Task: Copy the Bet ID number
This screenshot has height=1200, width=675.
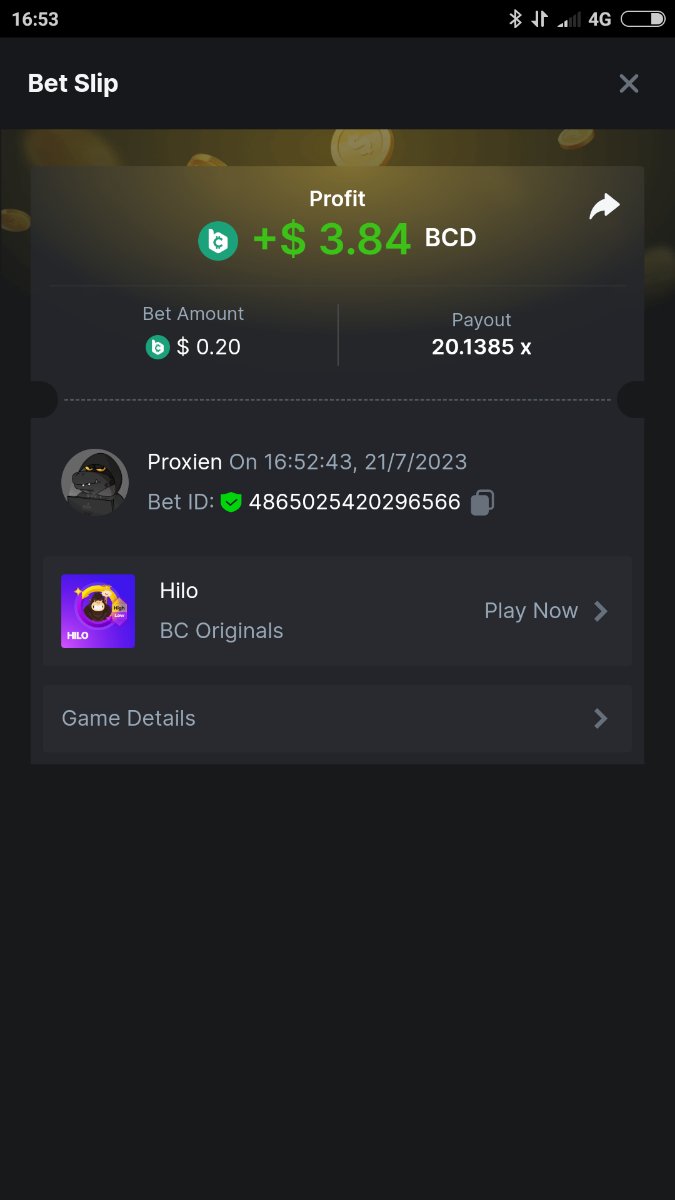Action: pos(482,502)
